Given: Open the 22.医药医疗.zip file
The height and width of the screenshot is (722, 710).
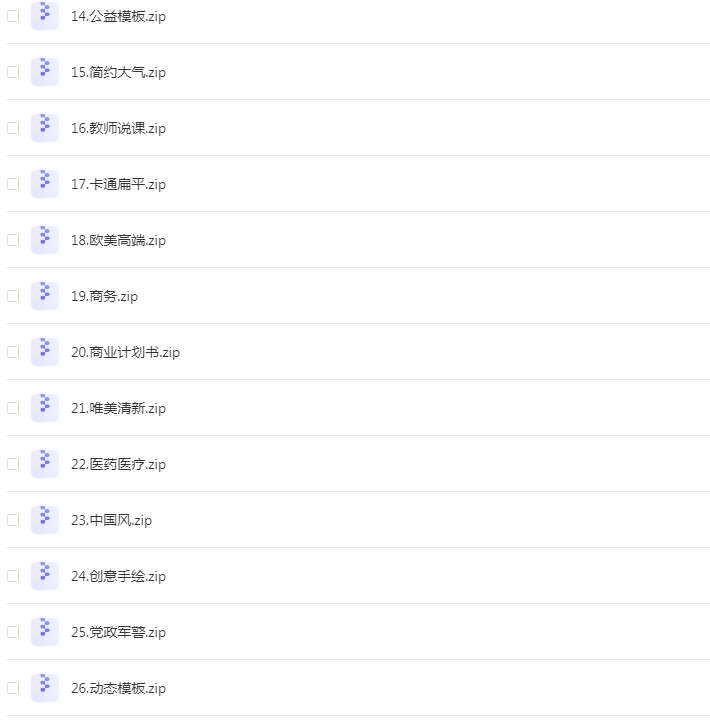Looking at the screenshot, I should point(118,464).
